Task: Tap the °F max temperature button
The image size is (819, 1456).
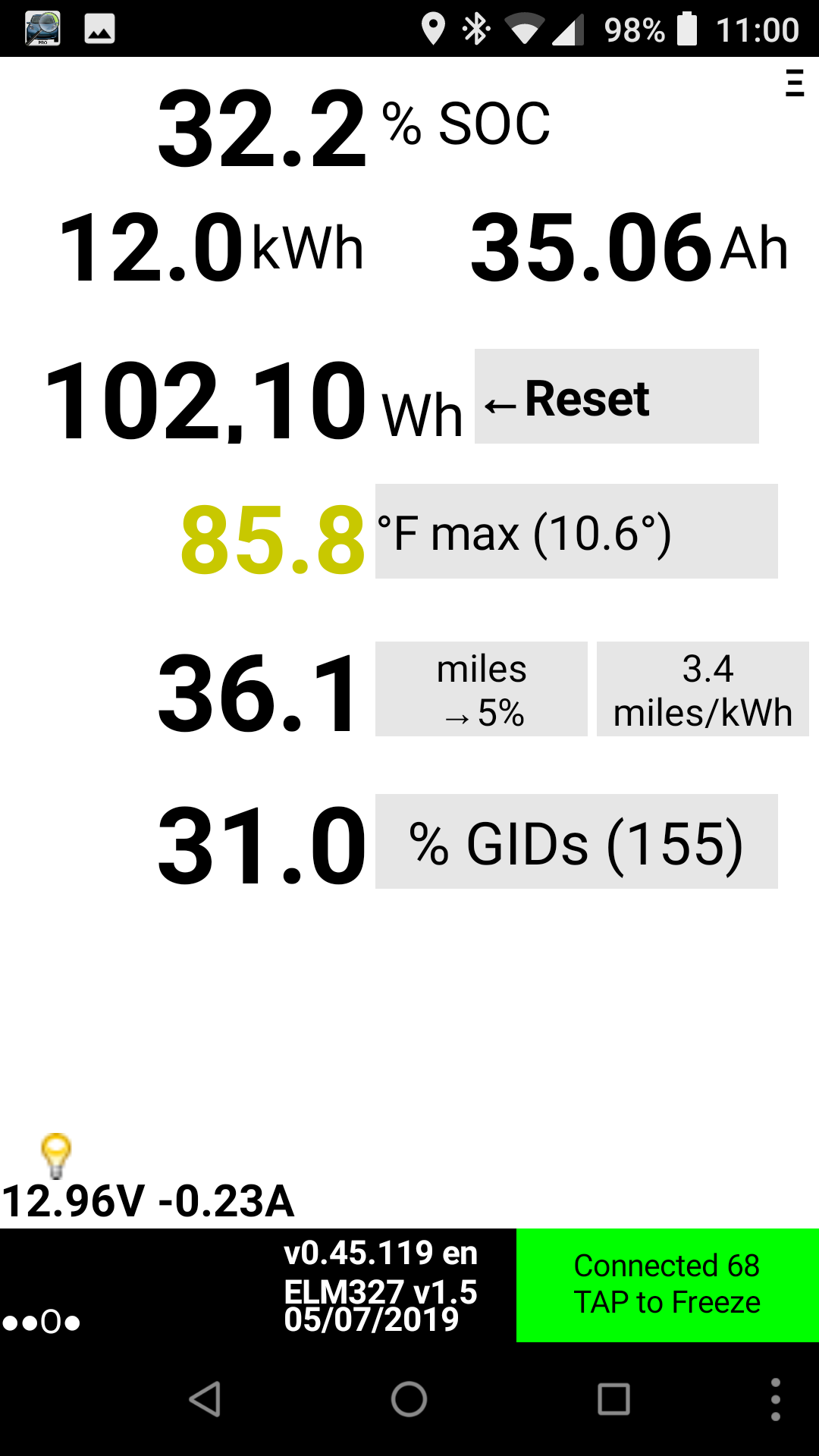Action: point(576,532)
